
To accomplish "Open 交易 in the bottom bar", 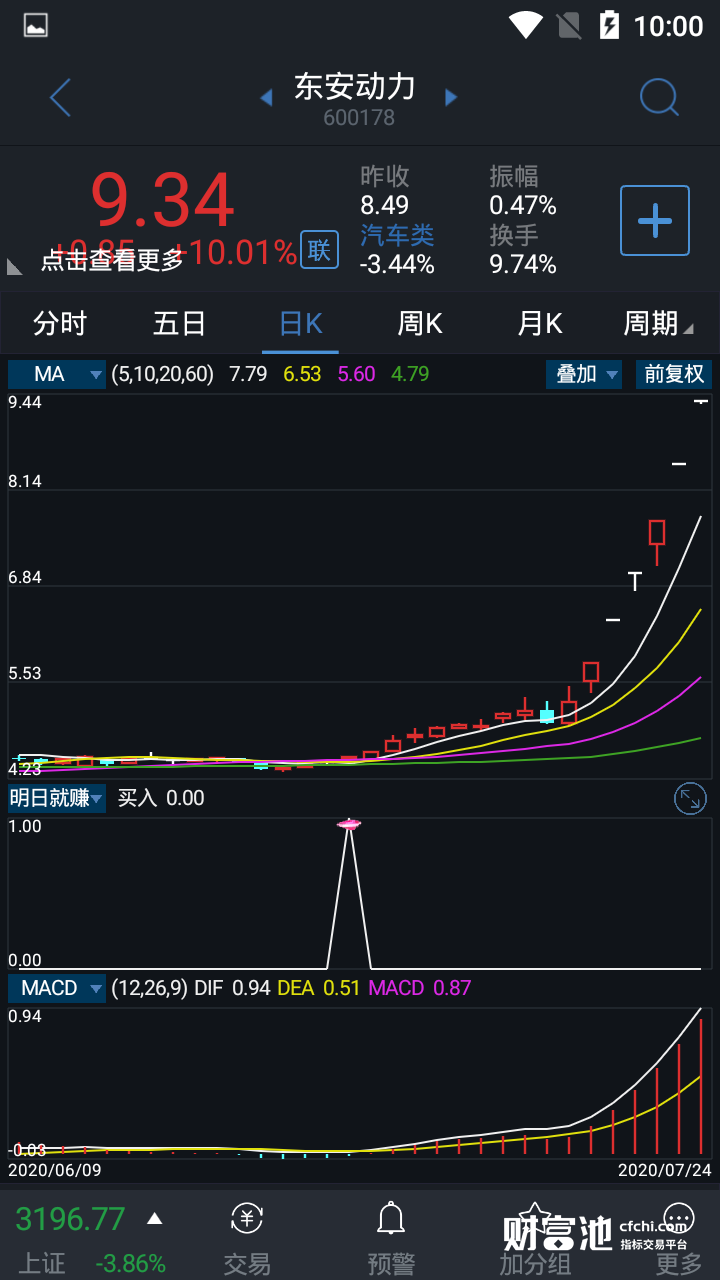I will pyautogui.click(x=247, y=1238).
